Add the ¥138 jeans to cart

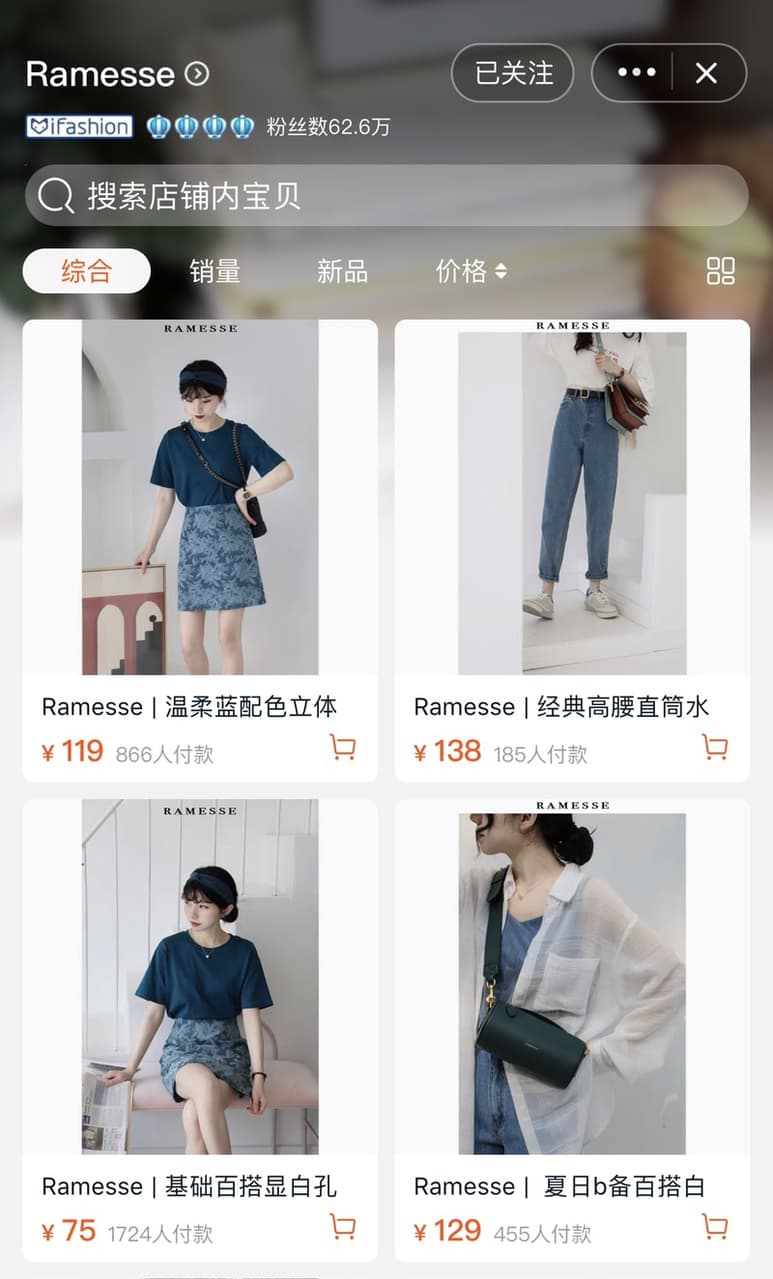coord(715,747)
